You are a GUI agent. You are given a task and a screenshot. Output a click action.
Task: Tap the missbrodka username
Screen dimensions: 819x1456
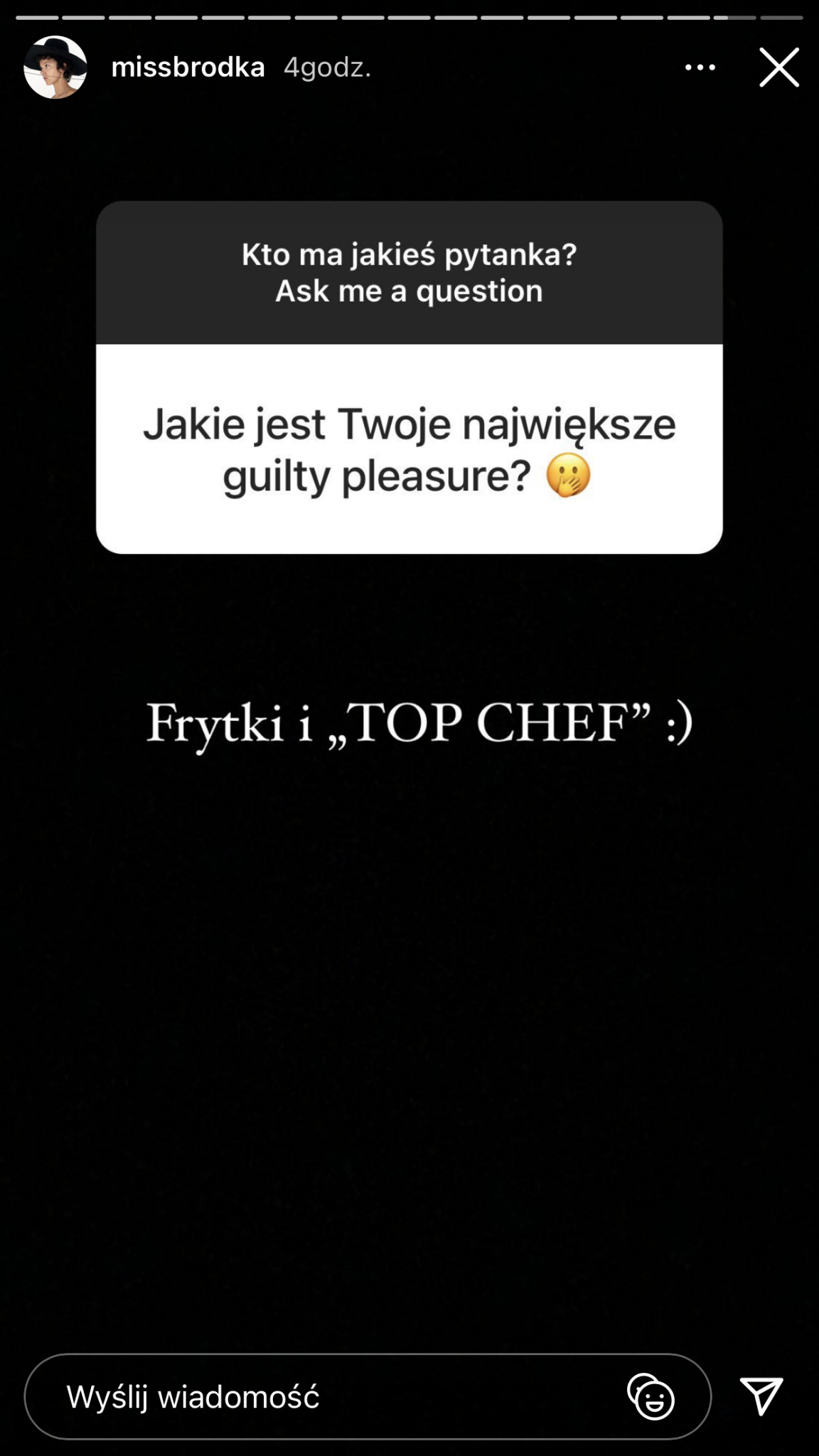(188, 68)
